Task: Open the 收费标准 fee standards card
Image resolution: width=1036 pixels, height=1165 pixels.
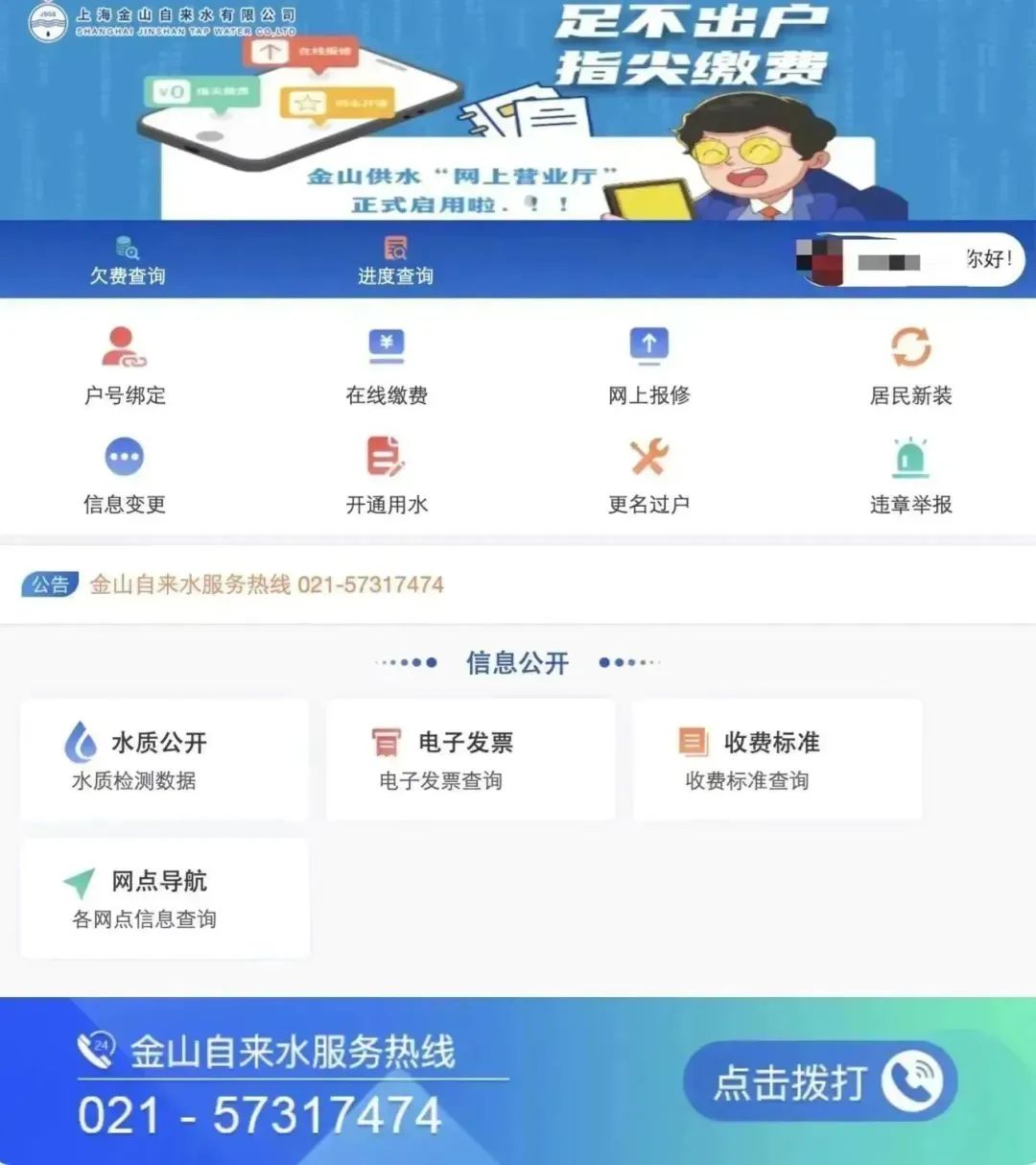Action: pyautogui.click(x=777, y=760)
